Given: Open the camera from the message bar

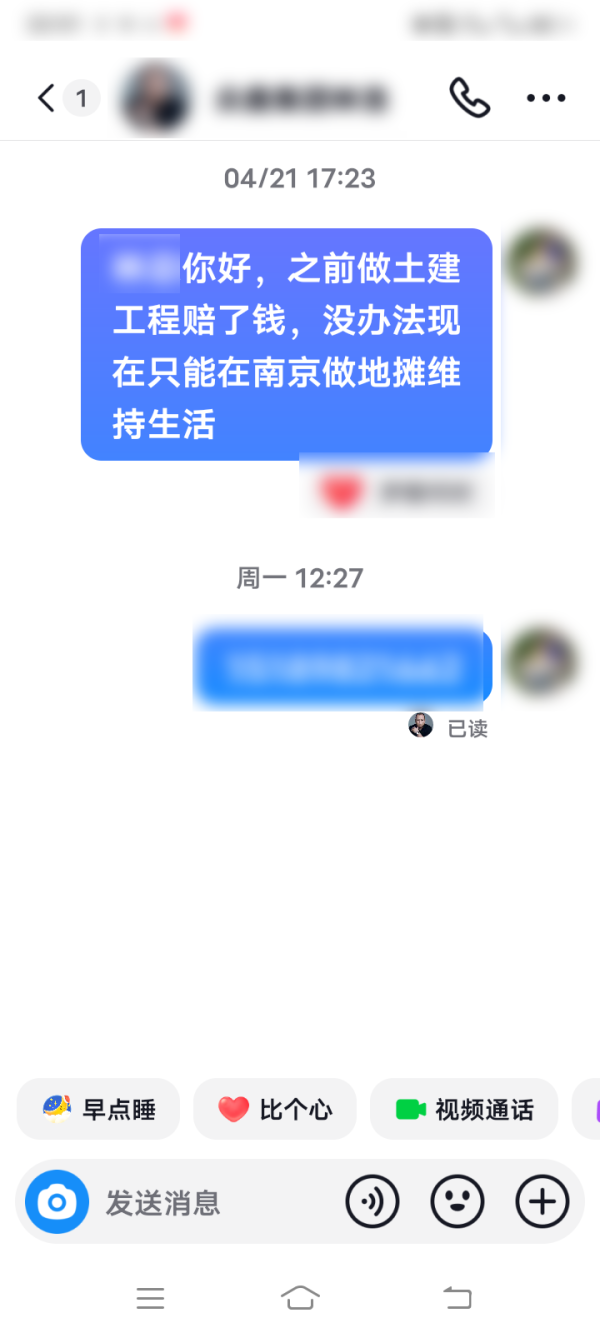Looking at the screenshot, I should tap(57, 1201).
